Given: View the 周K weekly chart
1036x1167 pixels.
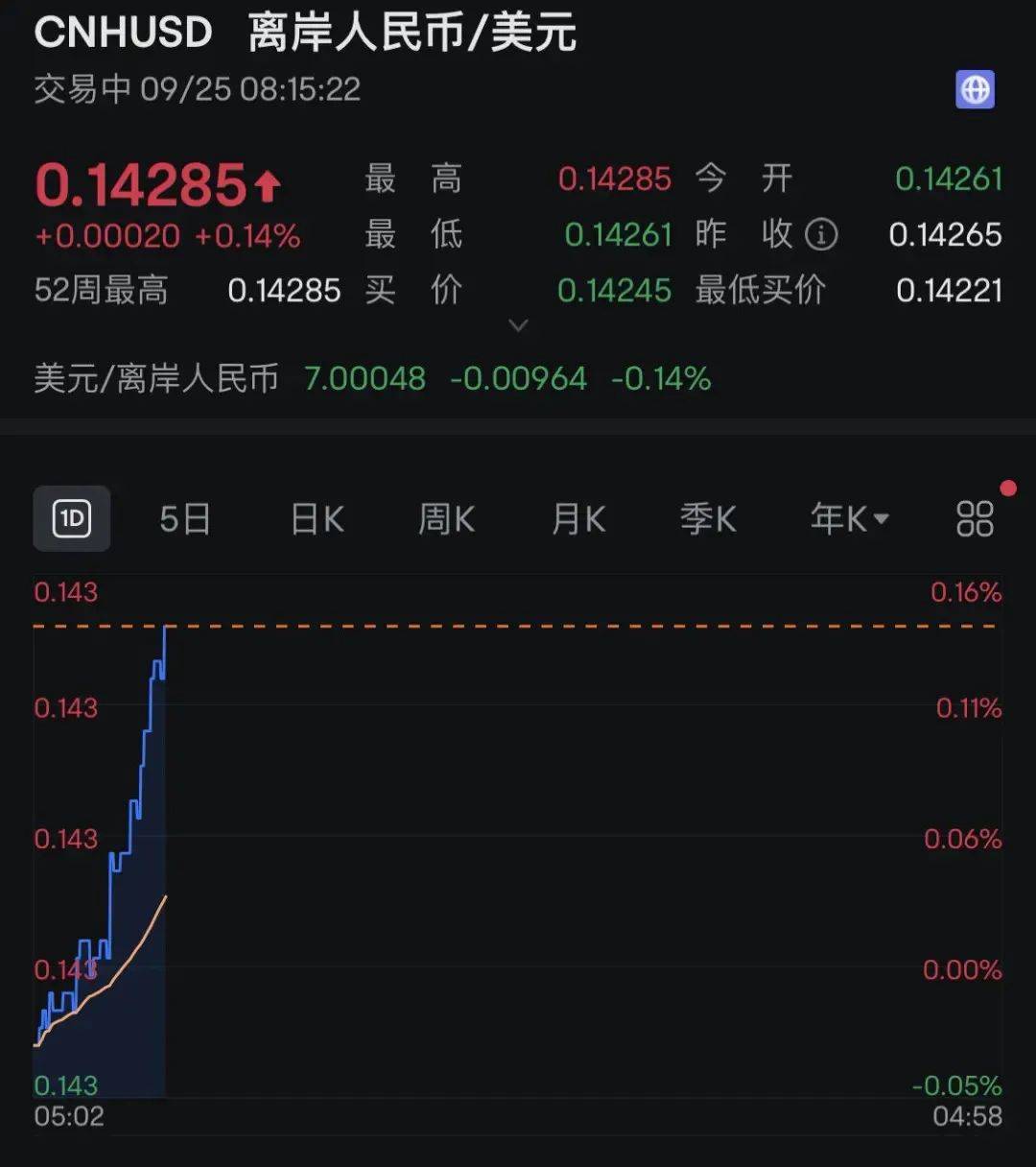Looking at the screenshot, I should 447,519.
